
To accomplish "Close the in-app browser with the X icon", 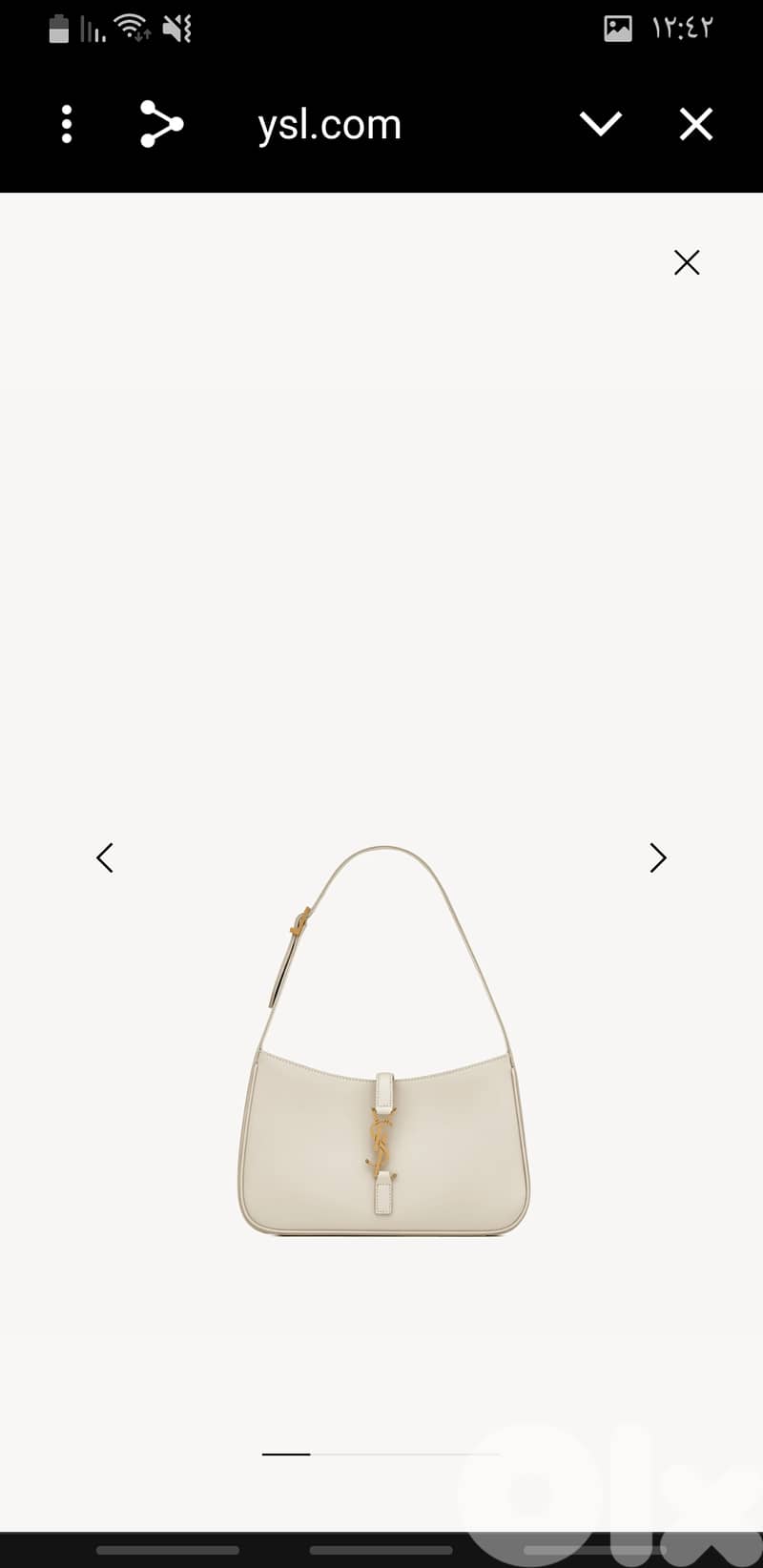I will coord(696,124).
